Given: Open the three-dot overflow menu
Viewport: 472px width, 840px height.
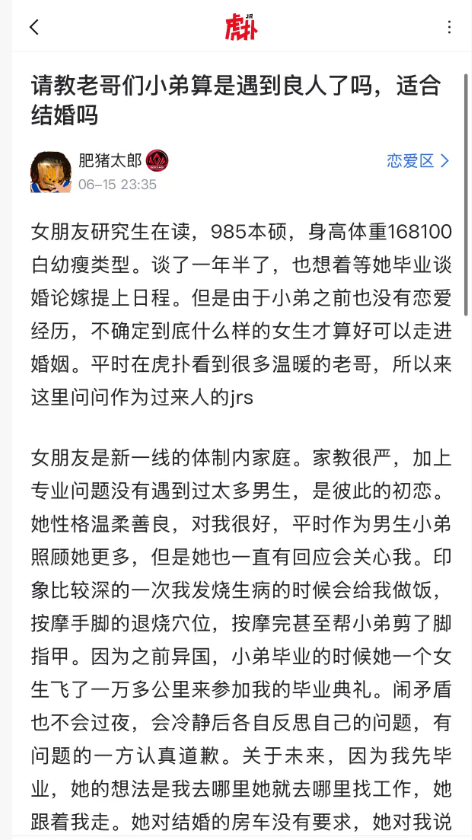Looking at the screenshot, I should tap(449, 27).
